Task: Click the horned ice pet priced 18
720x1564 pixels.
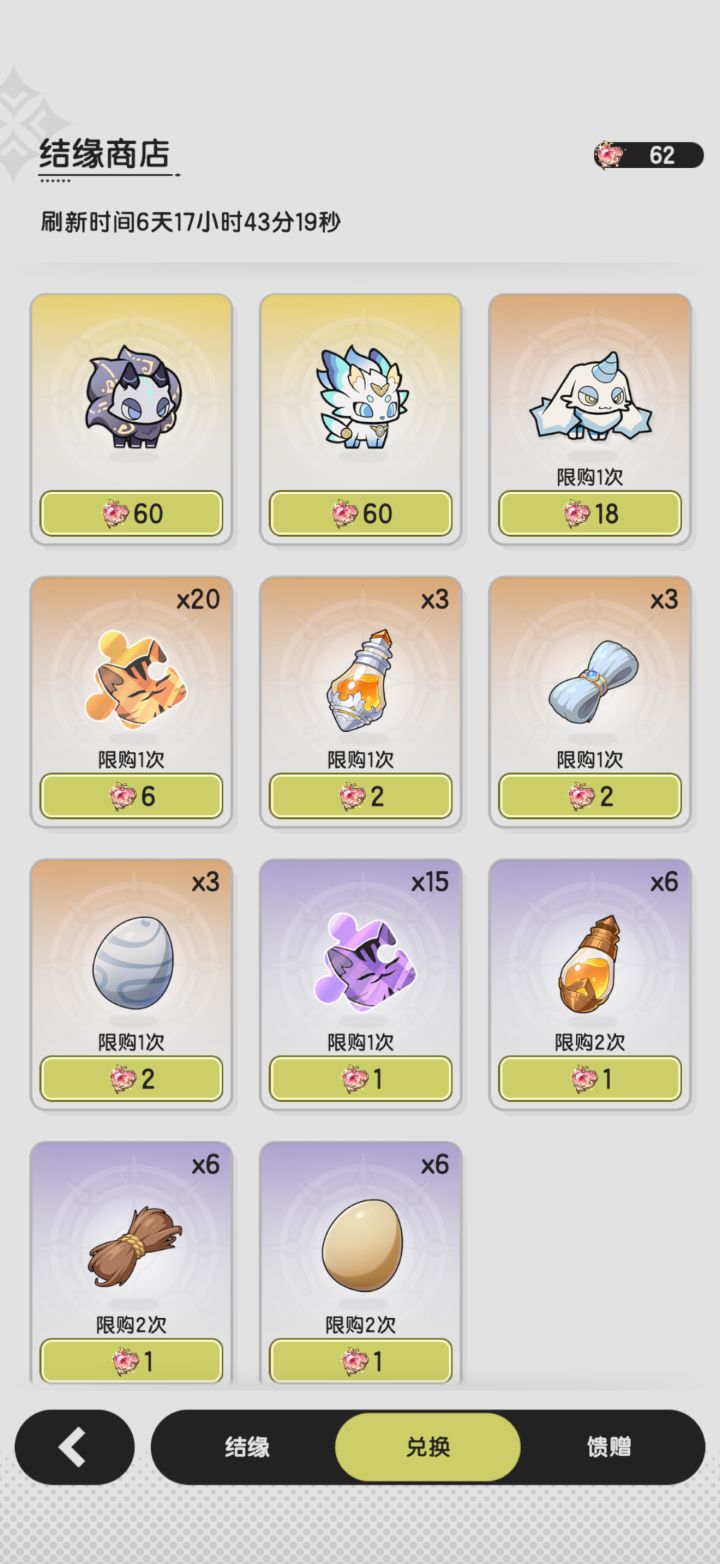Action: (x=590, y=400)
